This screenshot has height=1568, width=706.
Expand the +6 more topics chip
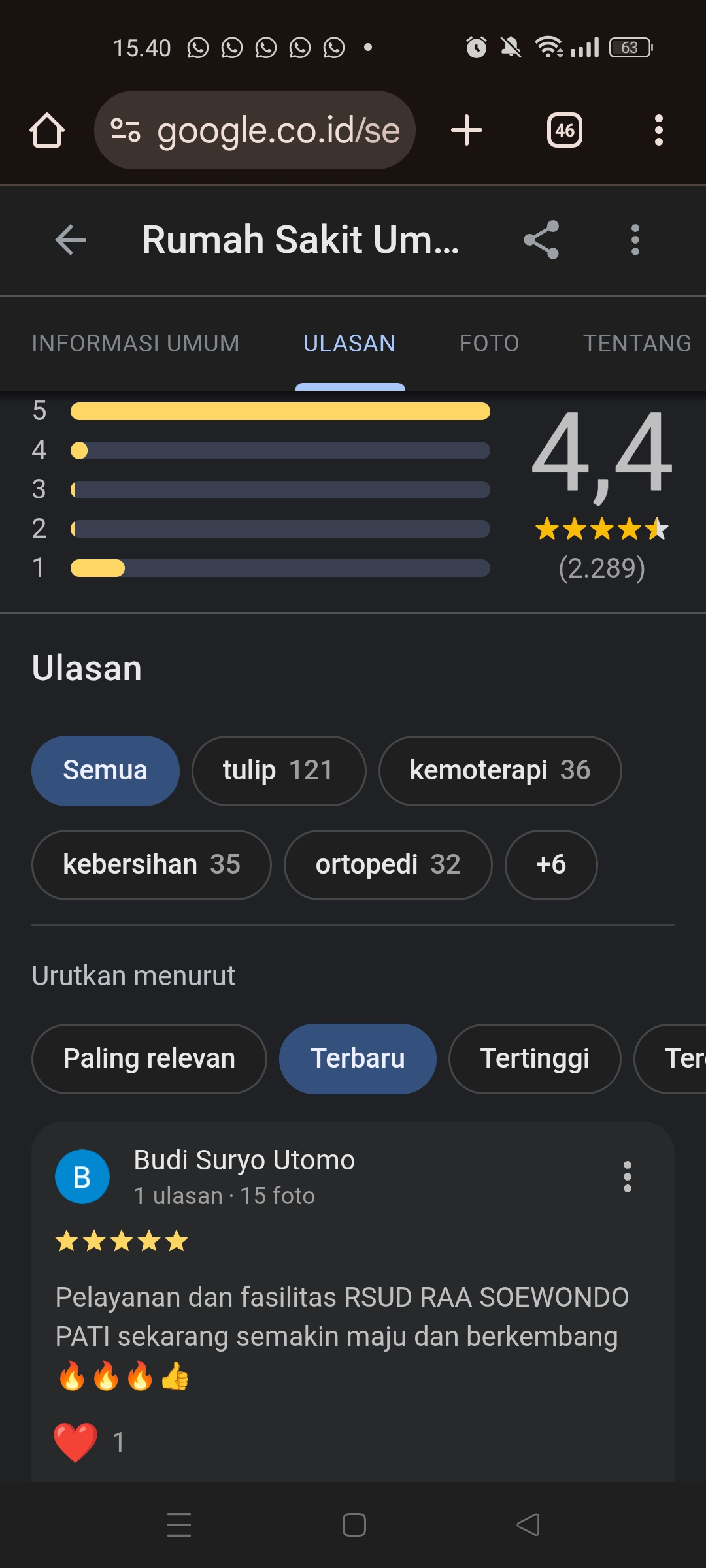(550, 865)
